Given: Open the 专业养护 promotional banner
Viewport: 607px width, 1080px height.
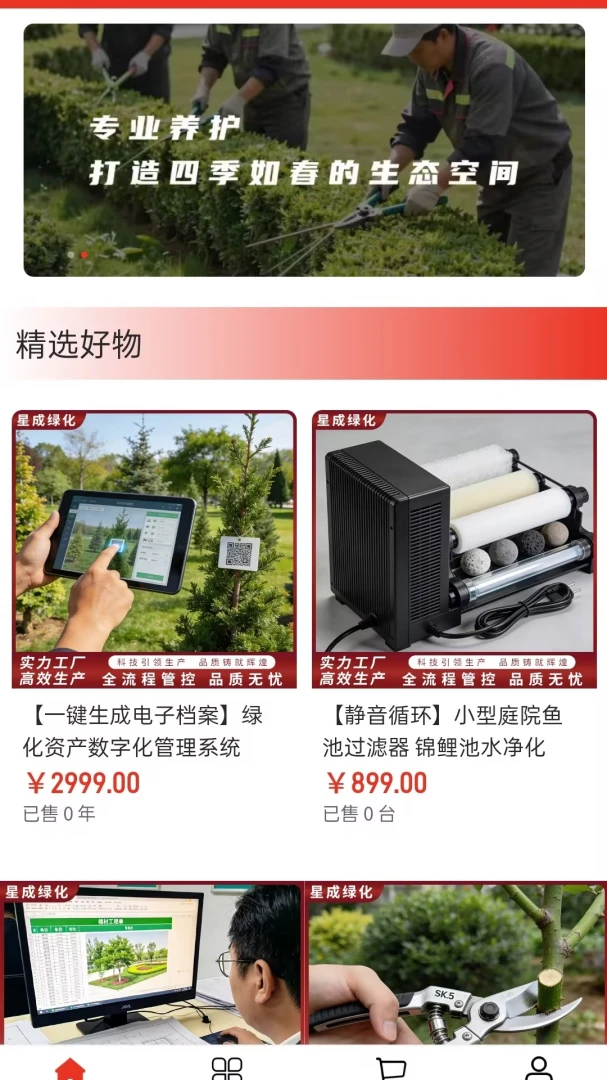Looking at the screenshot, I should (304, 150).
